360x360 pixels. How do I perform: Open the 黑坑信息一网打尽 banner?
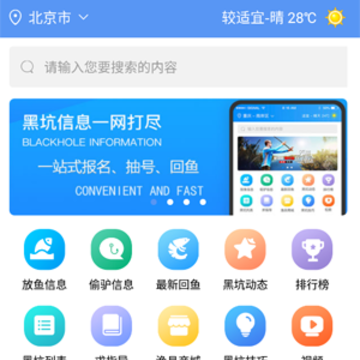pos(178,157)
